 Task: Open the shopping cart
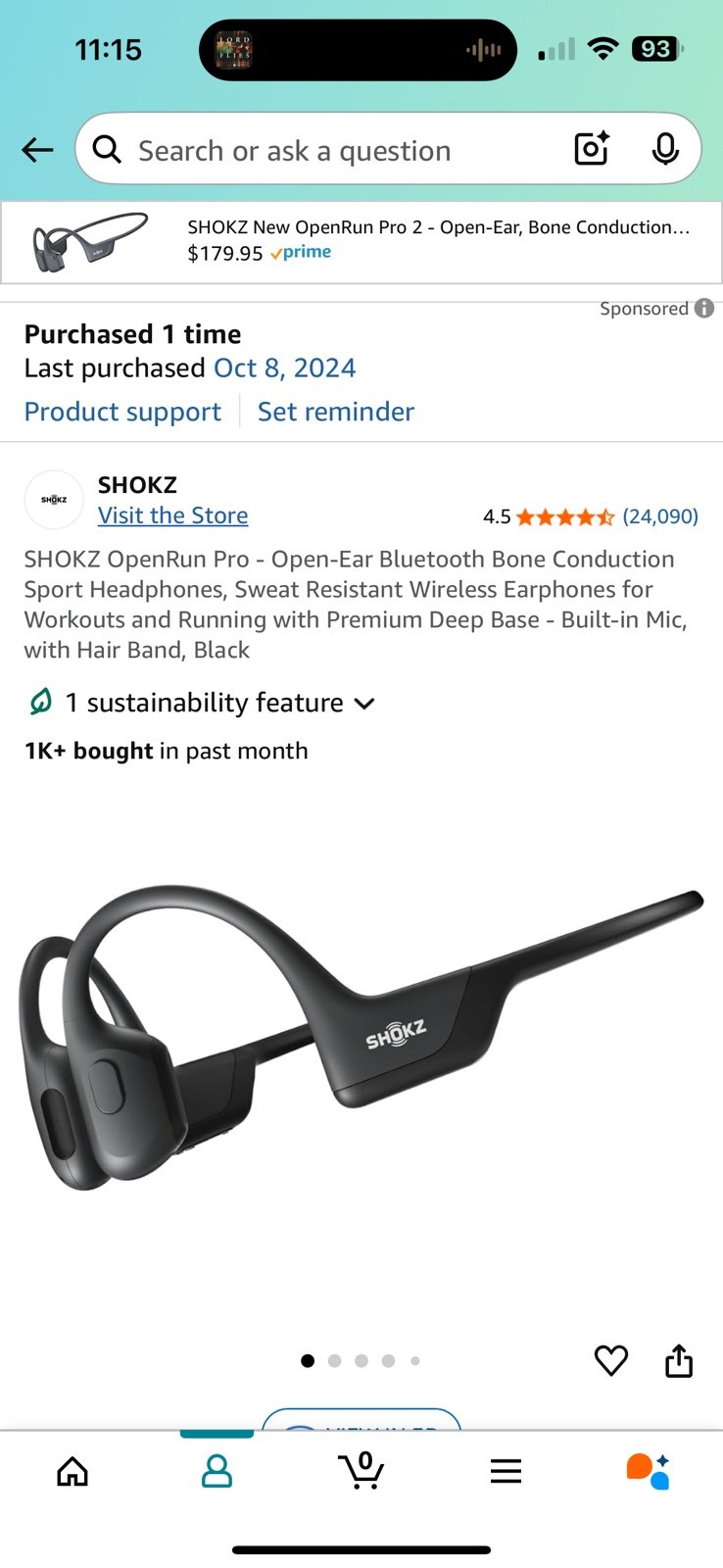pos(361,1470)
